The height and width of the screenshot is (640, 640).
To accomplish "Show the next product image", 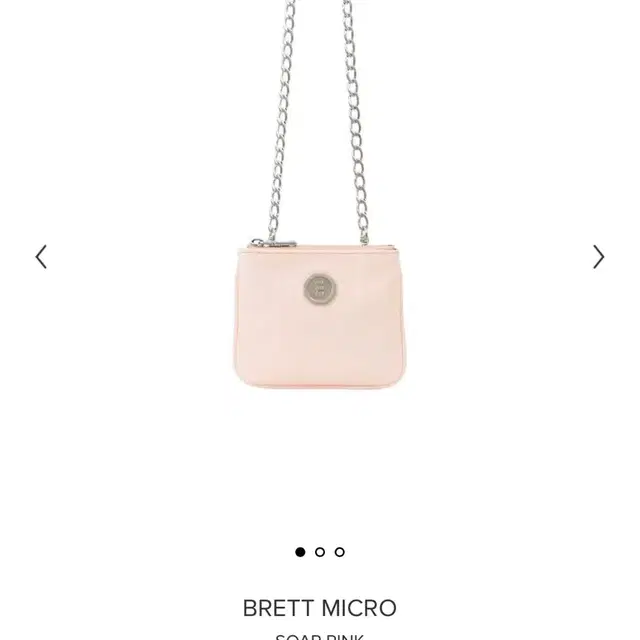I will point(598,257).
